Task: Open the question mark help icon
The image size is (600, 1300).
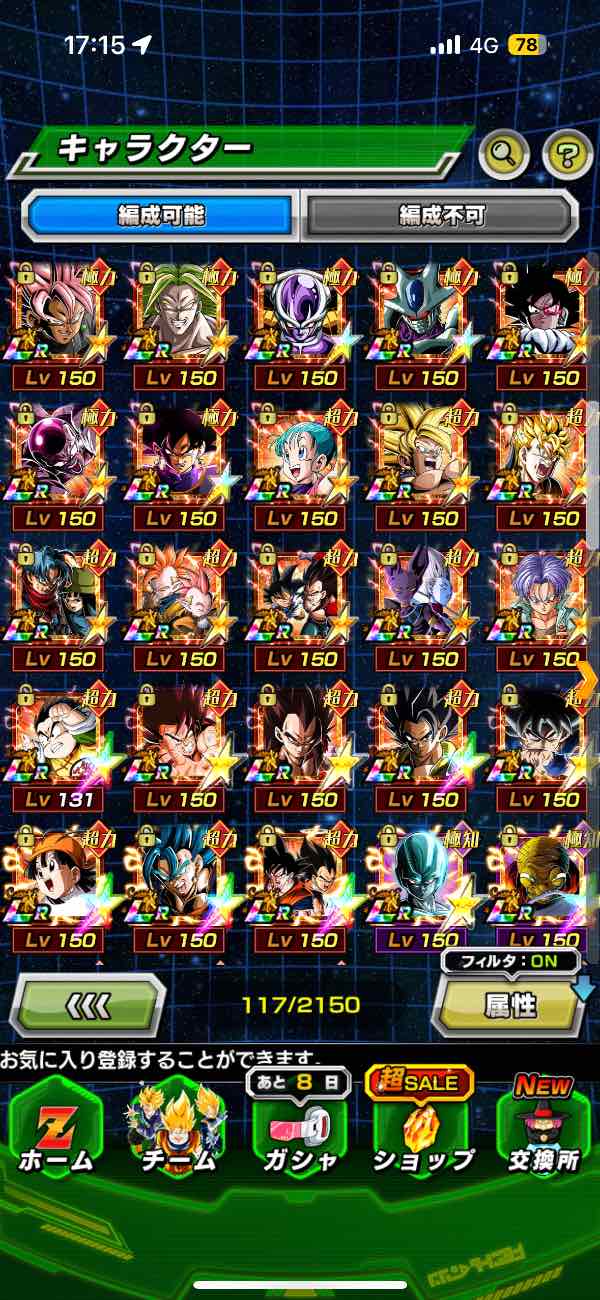Action: tap(567, 153)
